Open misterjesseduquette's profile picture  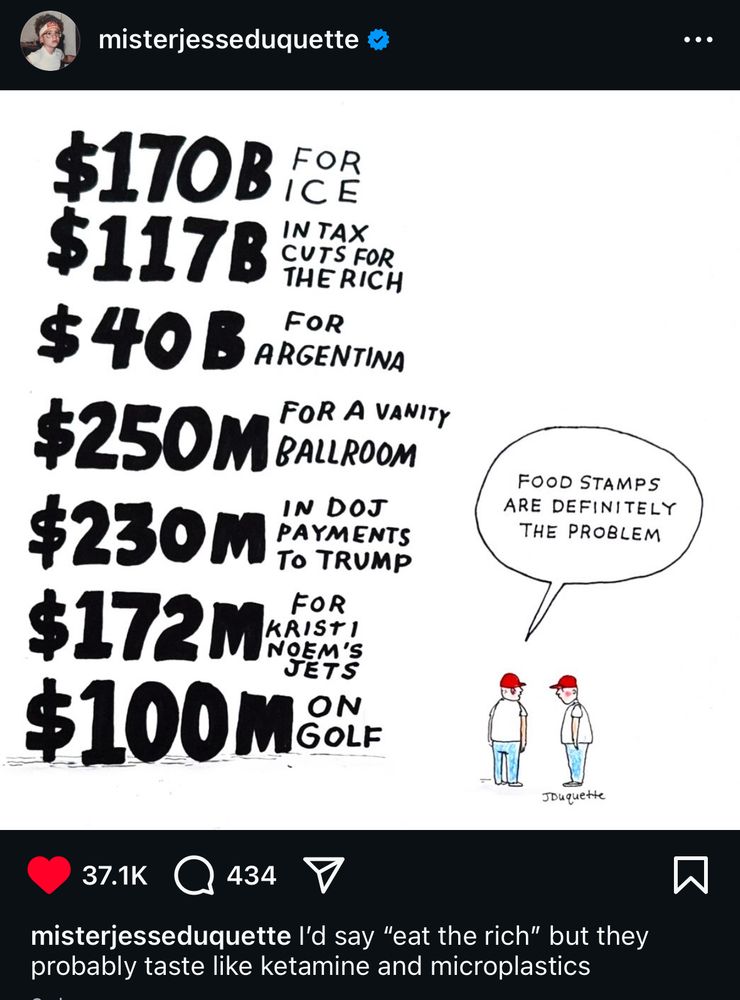[x=50, y=40]
